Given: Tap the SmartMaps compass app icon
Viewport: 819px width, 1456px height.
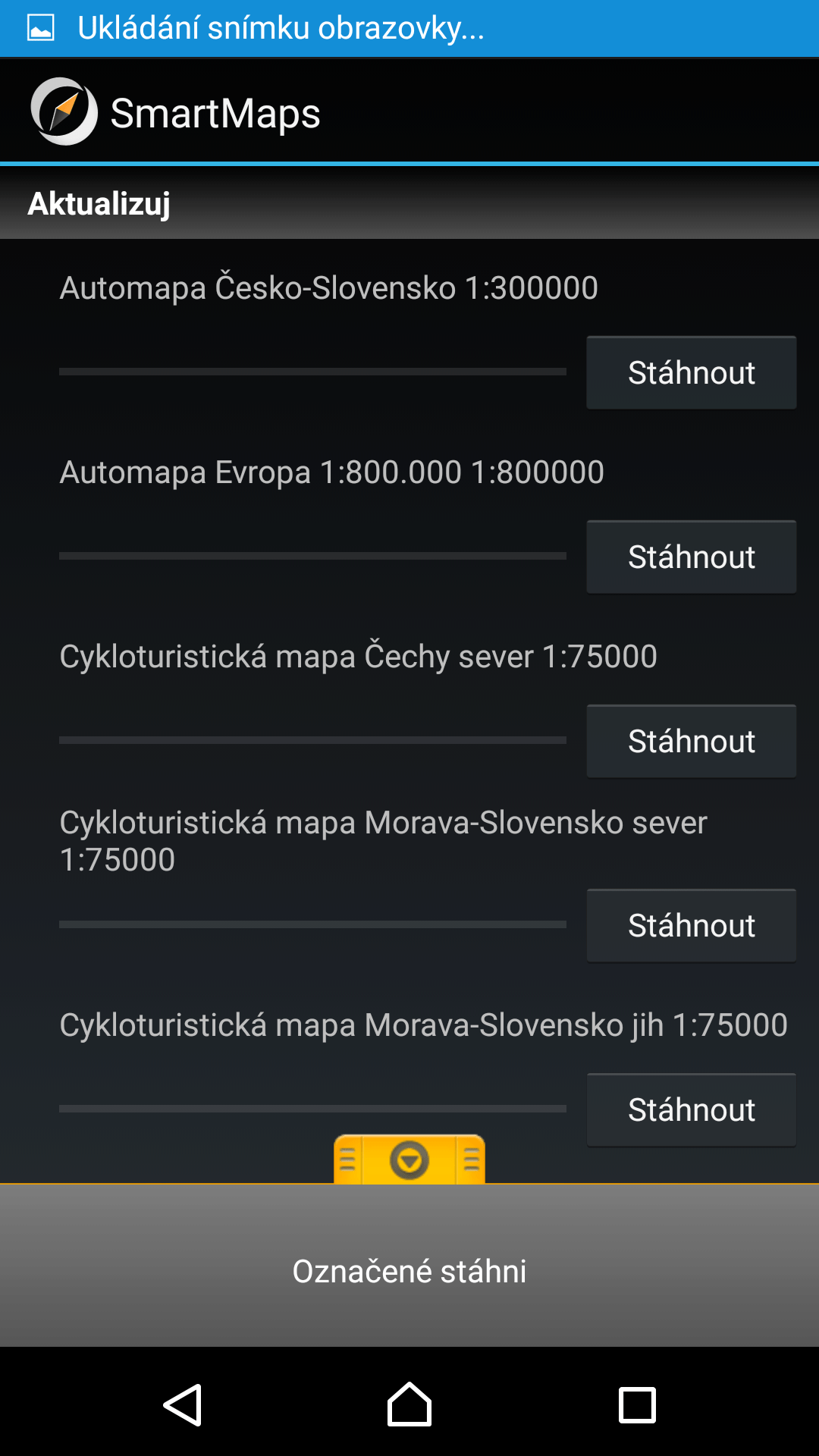Looking at the screenshot, I should click(64, 111).
